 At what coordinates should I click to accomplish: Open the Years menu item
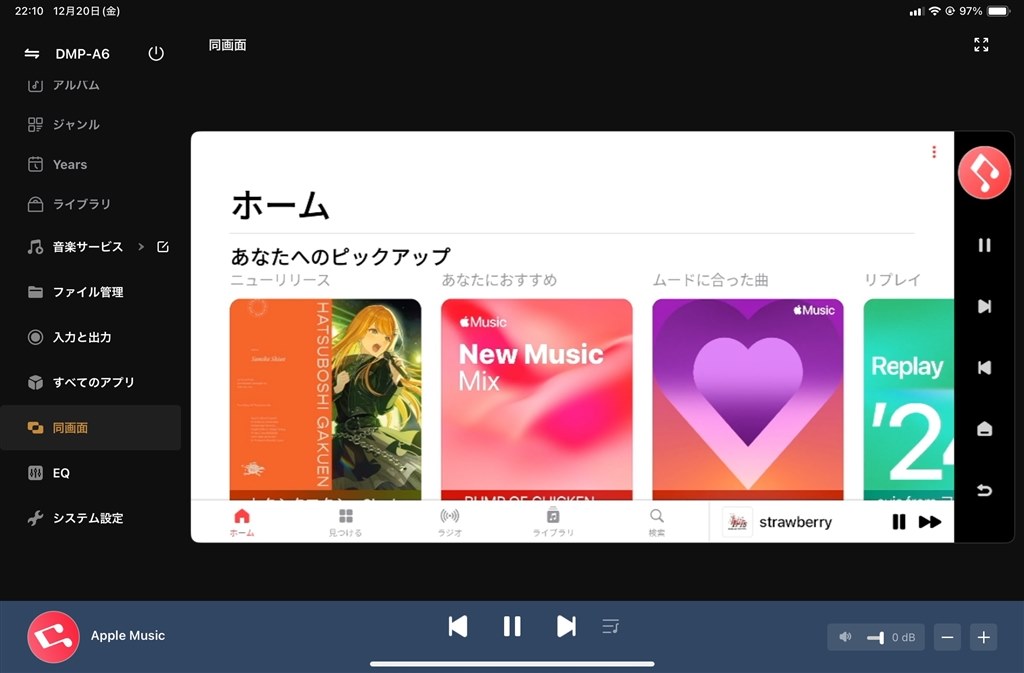click(70, 165)
